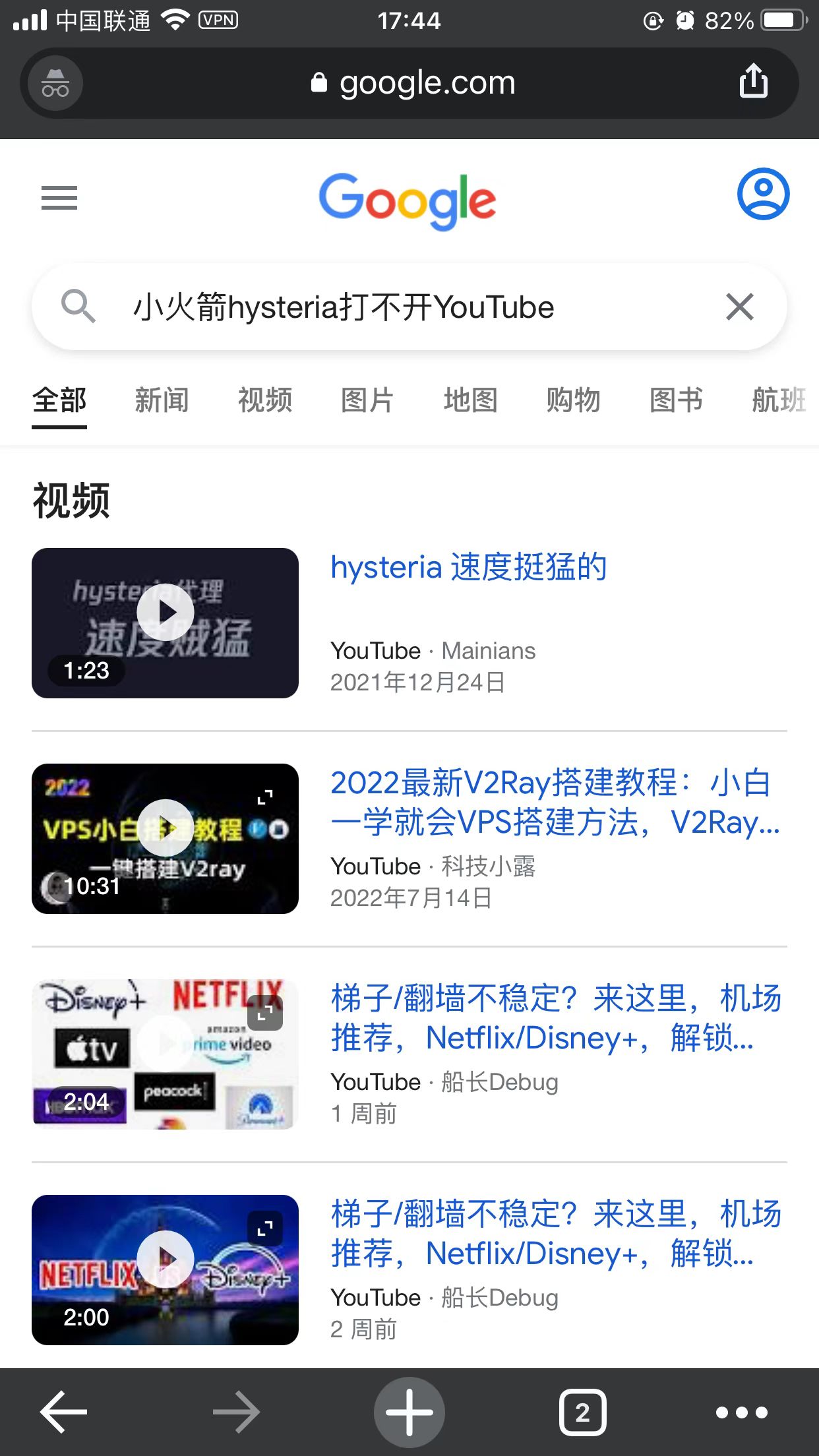This screenshot has height=1456, width=819.
Task: Go back to the previous page
Action: click(x=63, y=1412)
